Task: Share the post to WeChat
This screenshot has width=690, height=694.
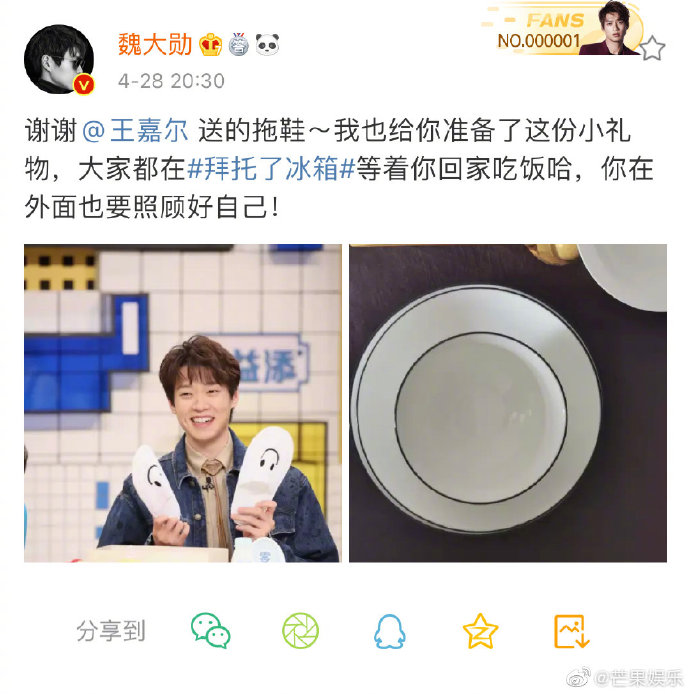Action: 210,630
